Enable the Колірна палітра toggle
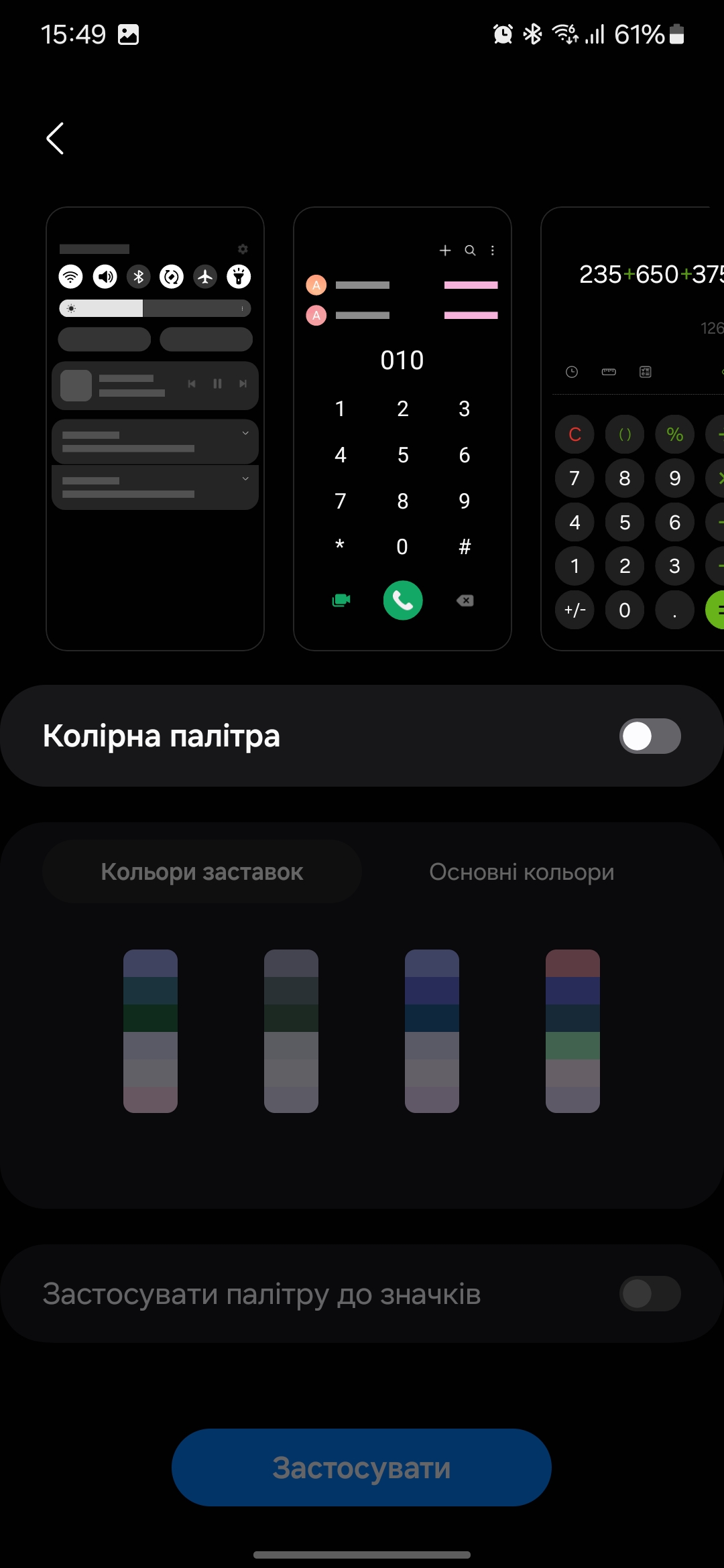724x1568 pixels. click(649, 736)
